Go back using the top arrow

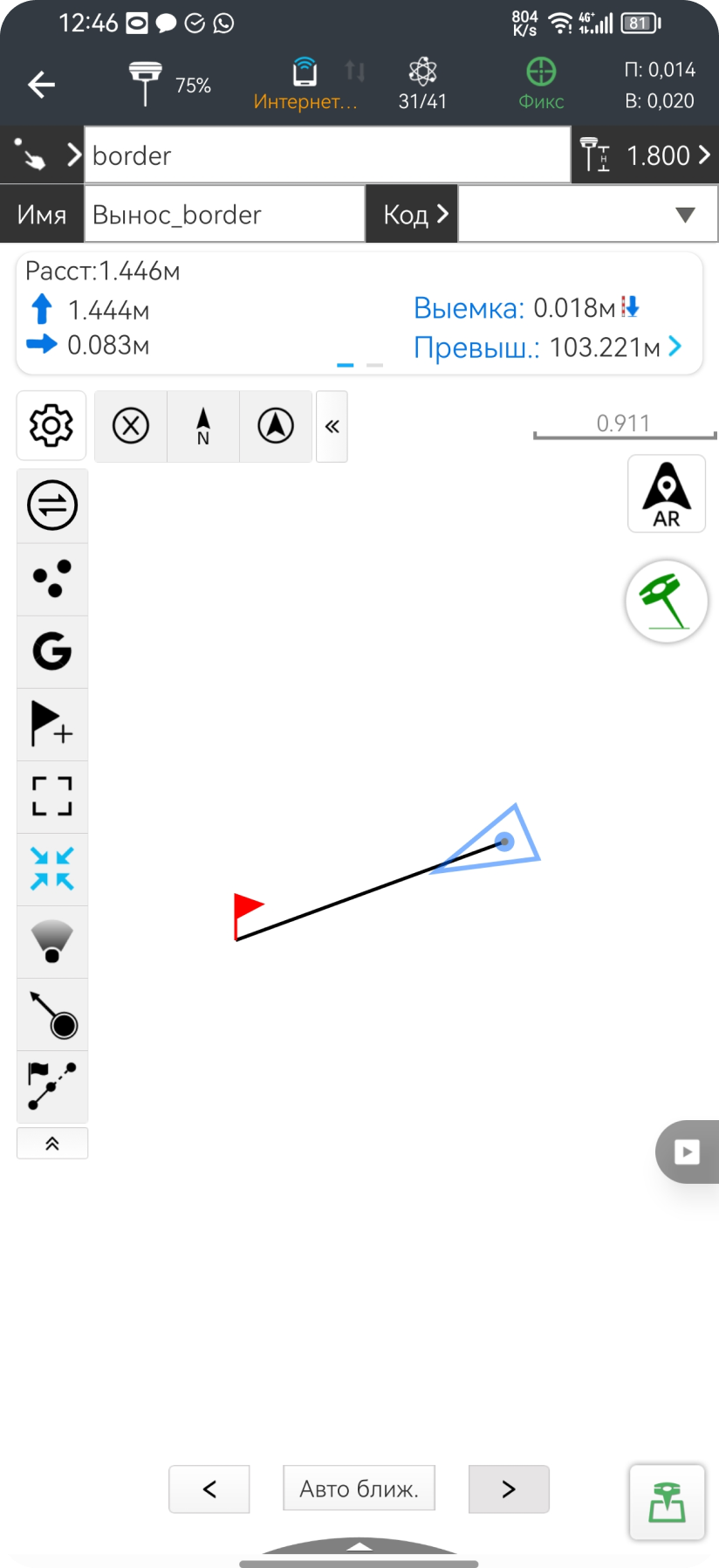(x=41, y=85)
